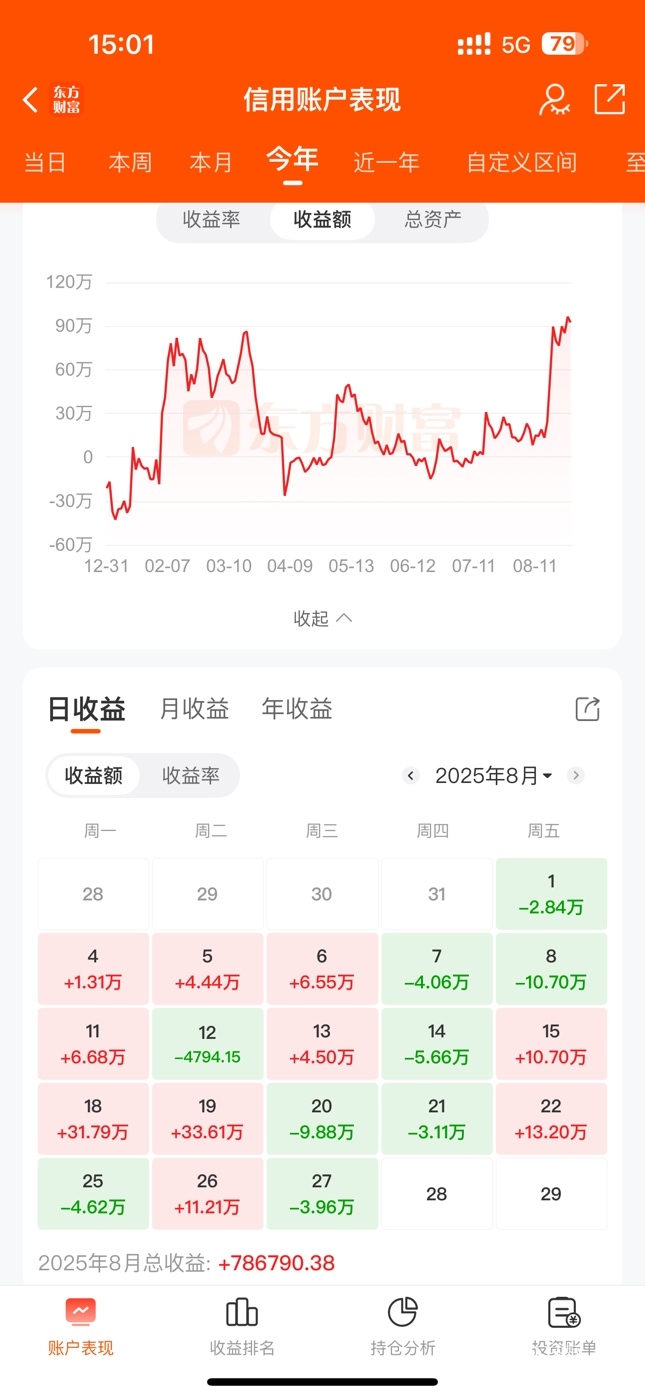Open the 投资账单 bottom tab
This screenshot has height=1398, width=645.
coord(564,1326)
